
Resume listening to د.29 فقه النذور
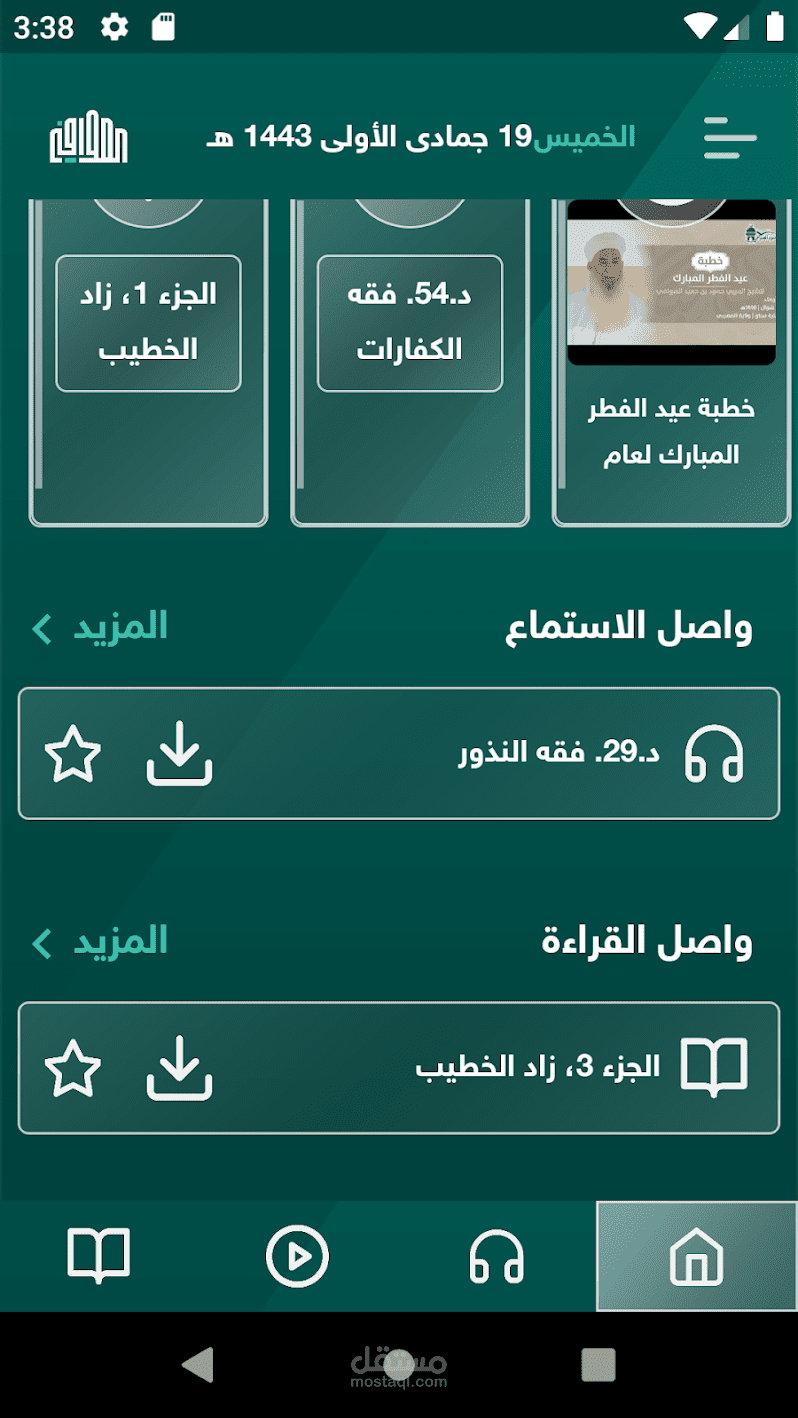pos(558,754)
